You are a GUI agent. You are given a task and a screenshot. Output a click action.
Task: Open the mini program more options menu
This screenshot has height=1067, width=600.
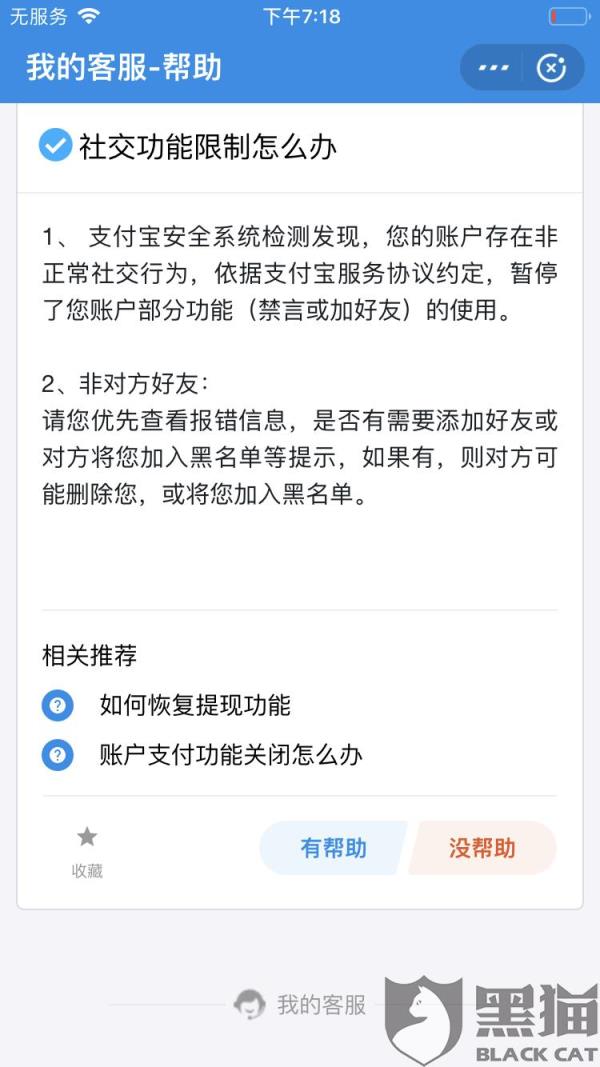[x=494, y=67]
